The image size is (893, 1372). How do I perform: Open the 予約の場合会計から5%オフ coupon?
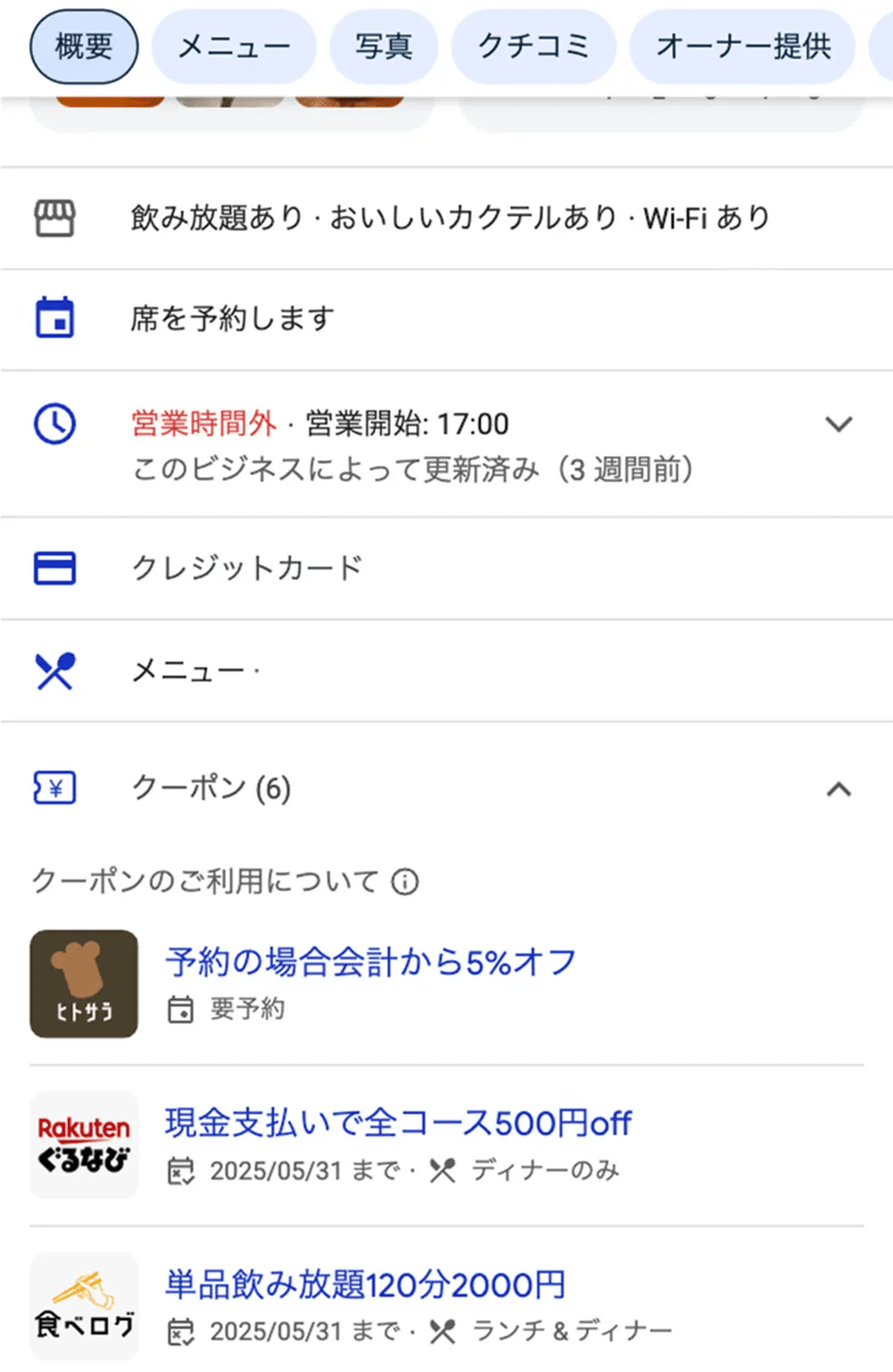coord(369,960)
